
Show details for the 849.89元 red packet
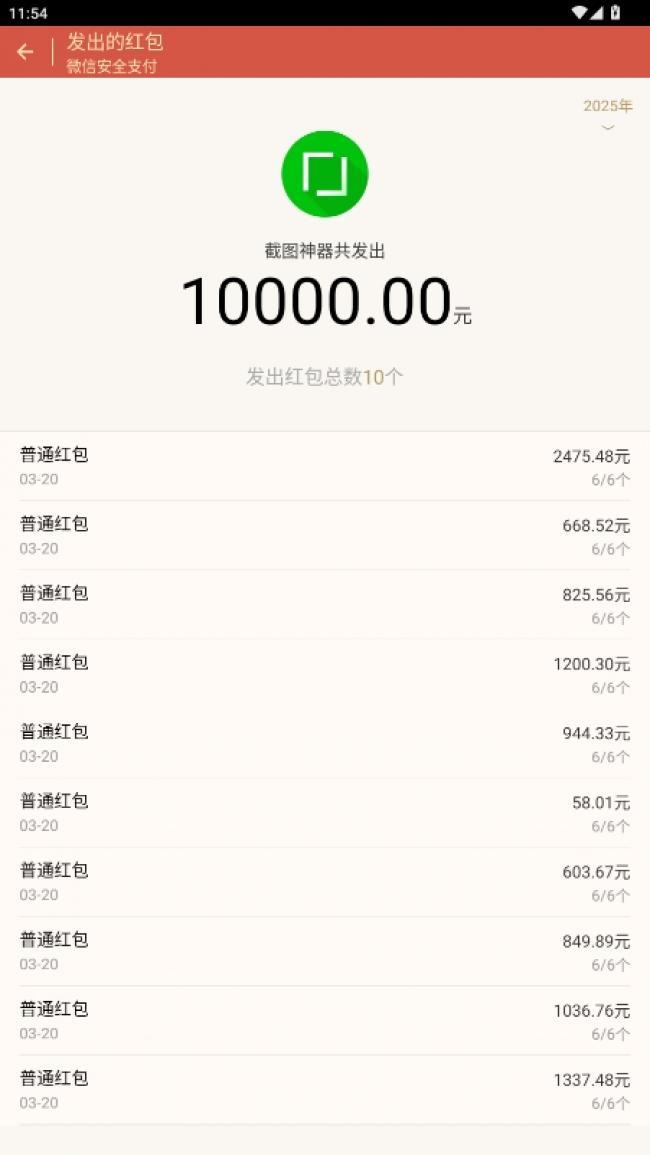tap(325, 951)
